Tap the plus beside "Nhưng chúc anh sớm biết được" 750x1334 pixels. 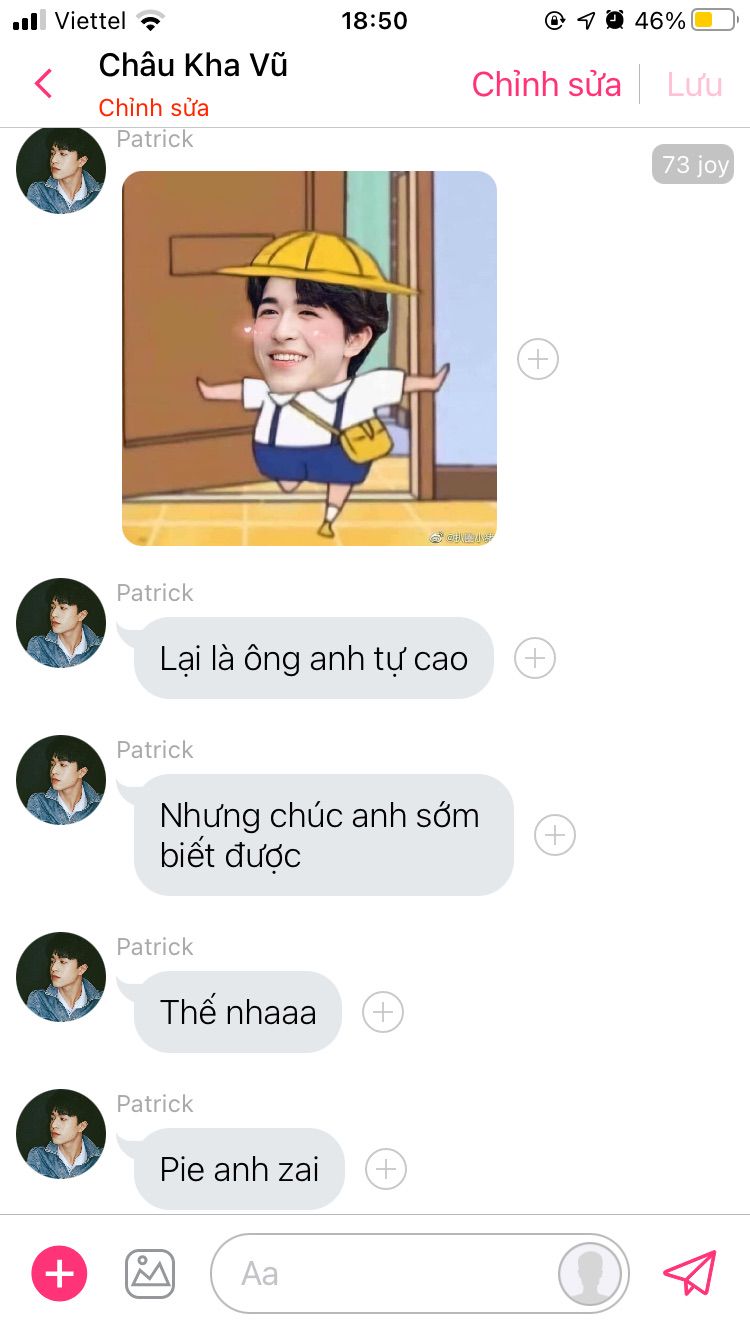pyautogui.click(x=555, y=835)
